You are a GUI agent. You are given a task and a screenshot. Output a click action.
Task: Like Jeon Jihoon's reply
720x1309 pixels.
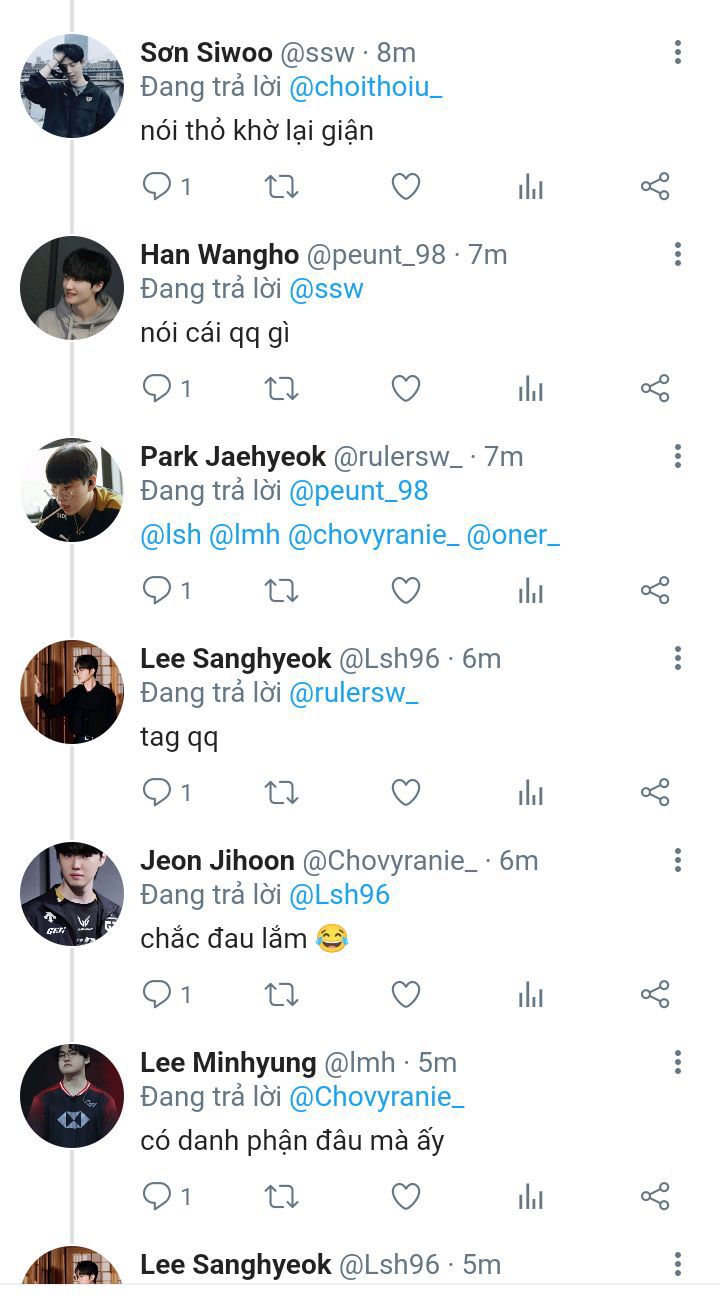click(405, 994)
